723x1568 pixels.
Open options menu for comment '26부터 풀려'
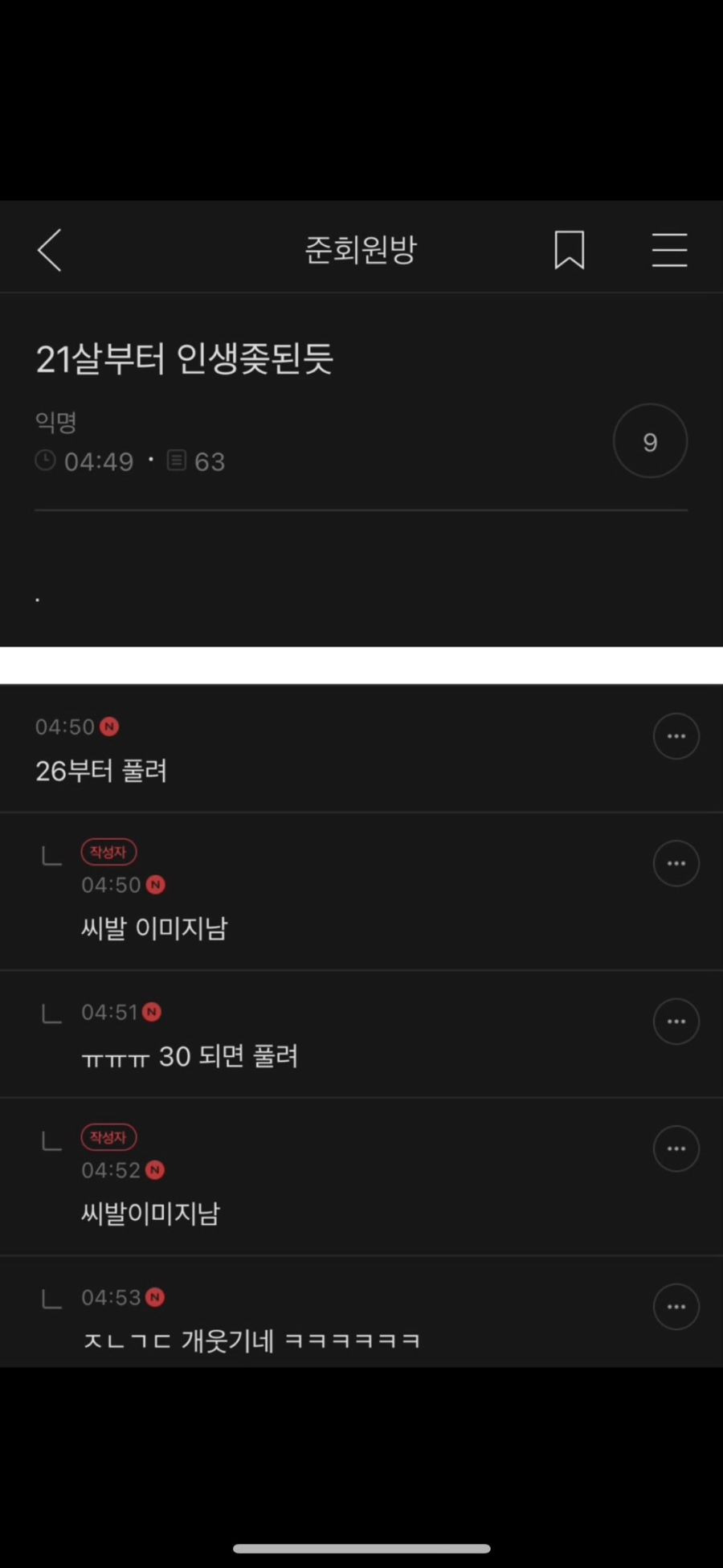click(x=676, y=735)
